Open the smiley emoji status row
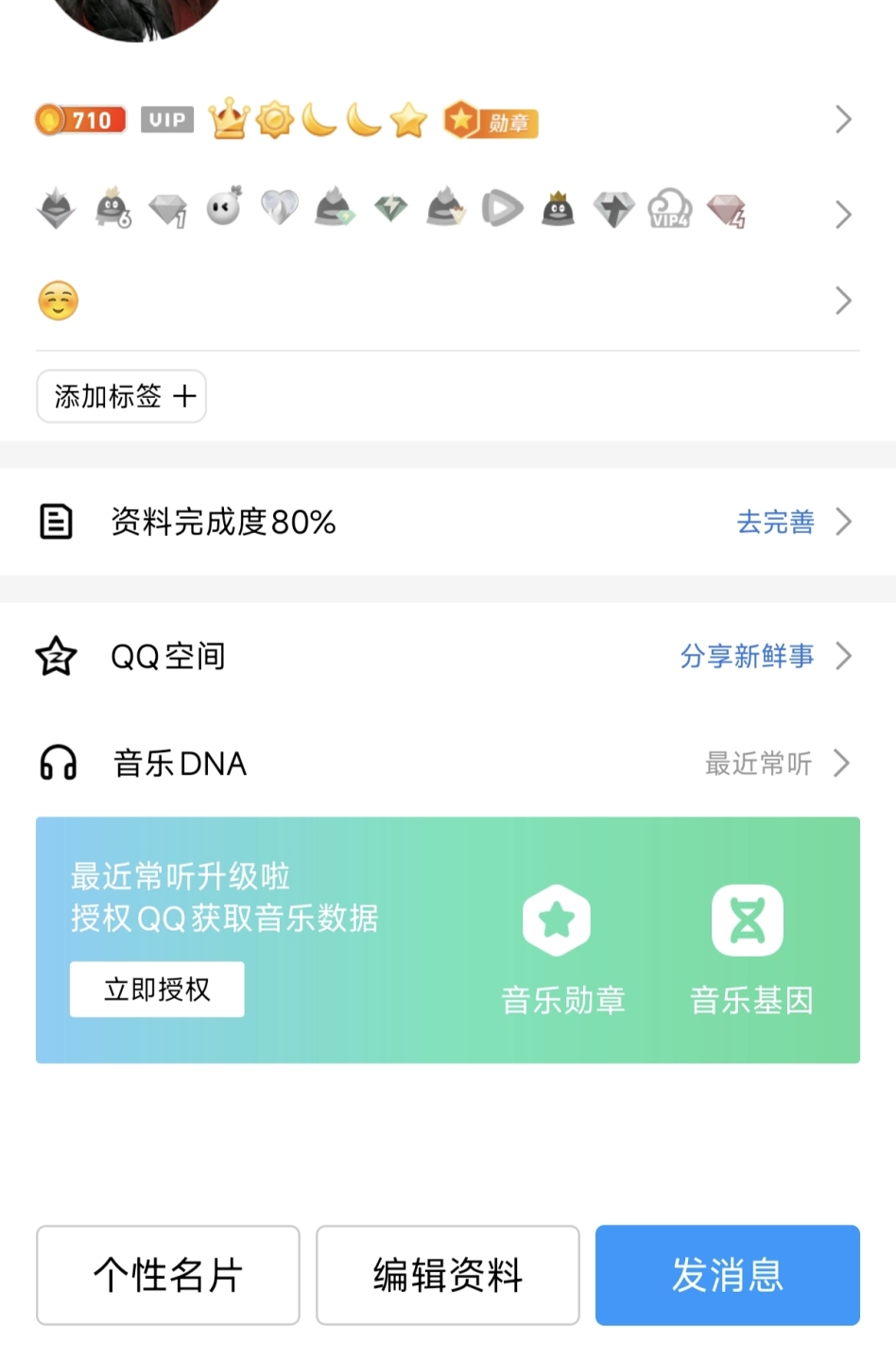 444,301
